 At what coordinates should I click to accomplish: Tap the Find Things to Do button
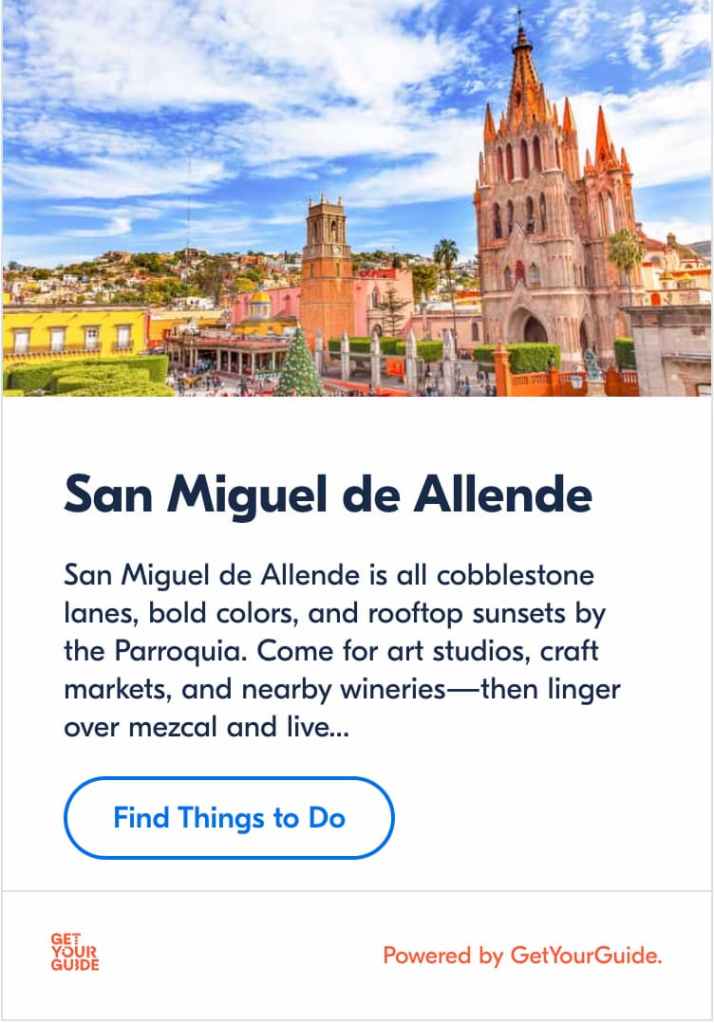pyautogui.click(x=229, y=818)
